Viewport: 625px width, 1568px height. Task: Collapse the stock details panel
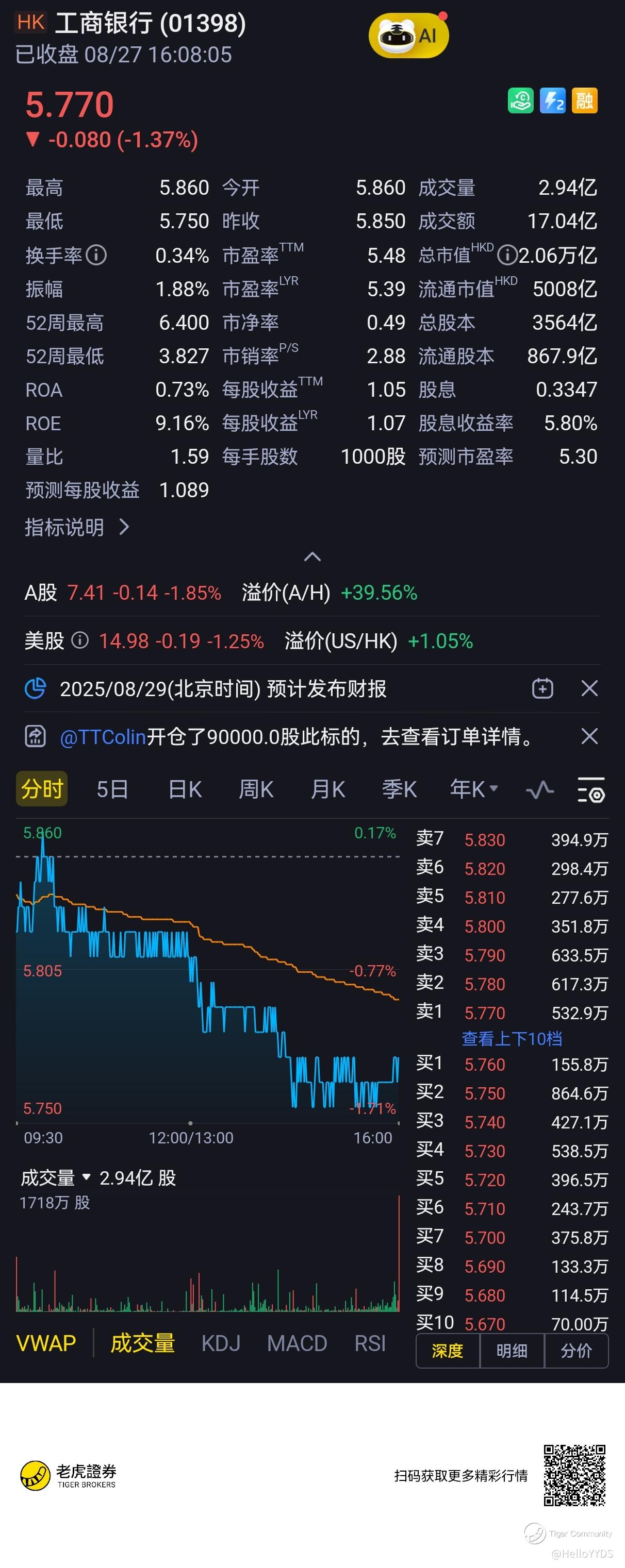(313, 557)
